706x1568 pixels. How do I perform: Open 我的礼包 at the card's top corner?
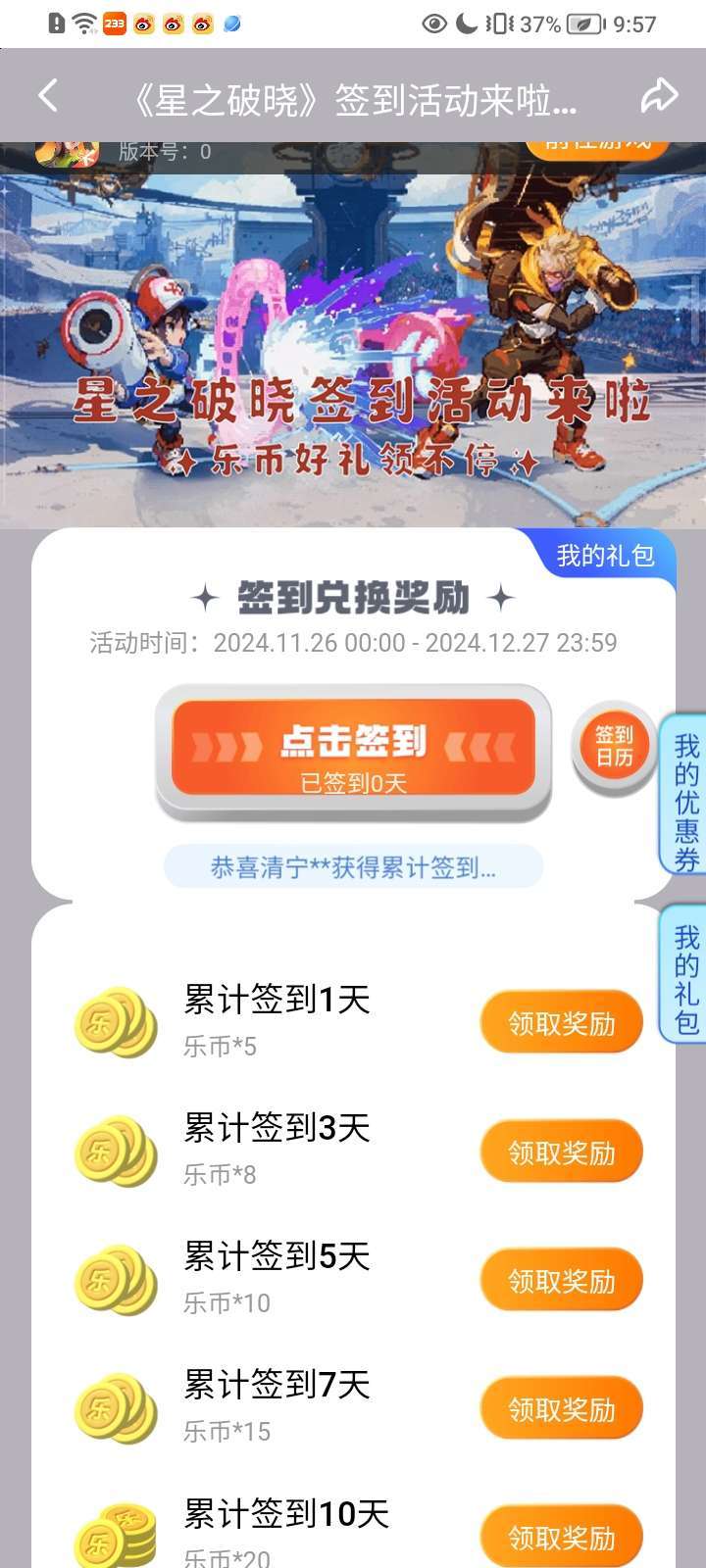pyautogui.click(x=605, y=557)
